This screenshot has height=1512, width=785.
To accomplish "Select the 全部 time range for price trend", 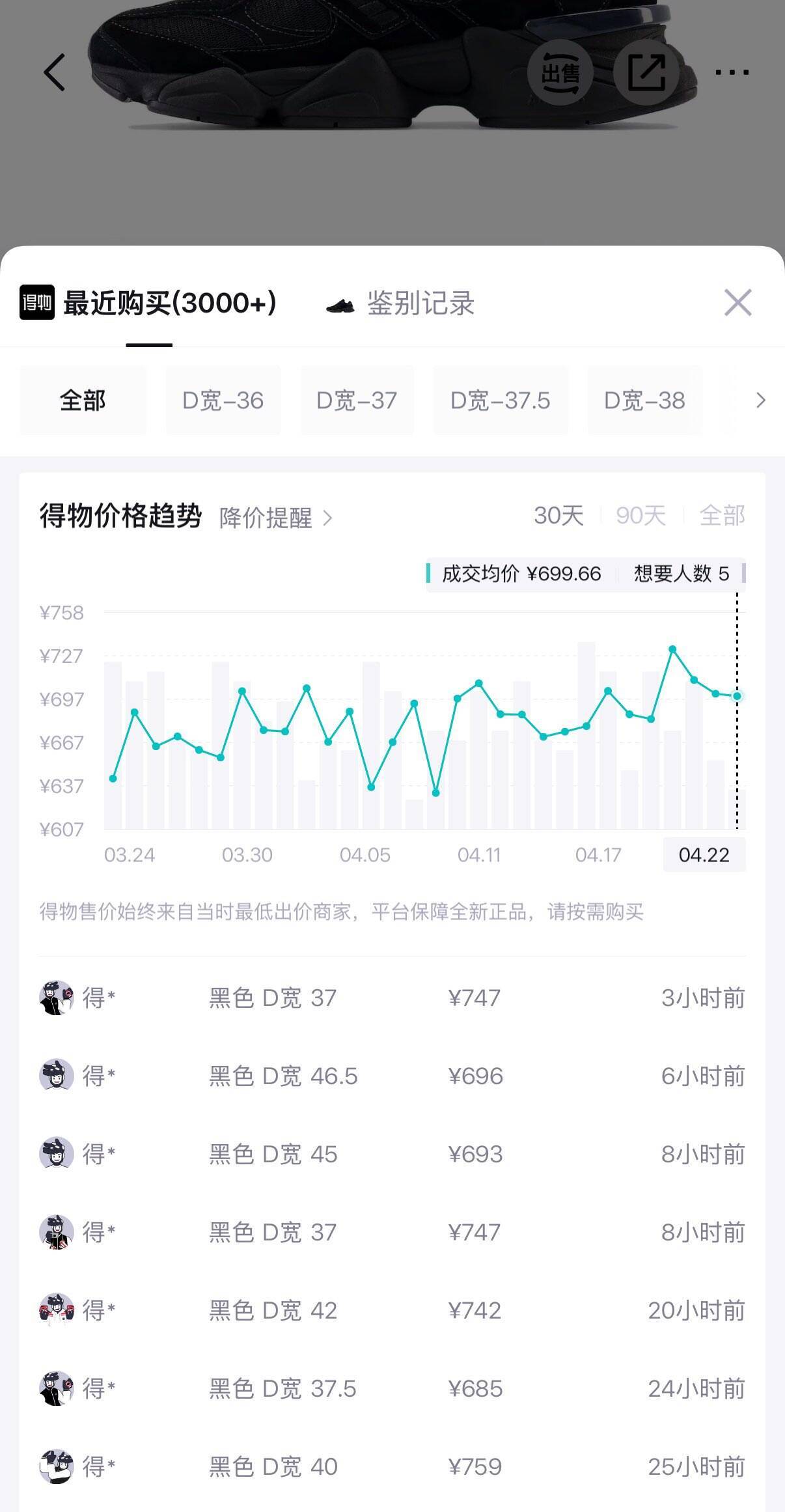I will point(722,515).
